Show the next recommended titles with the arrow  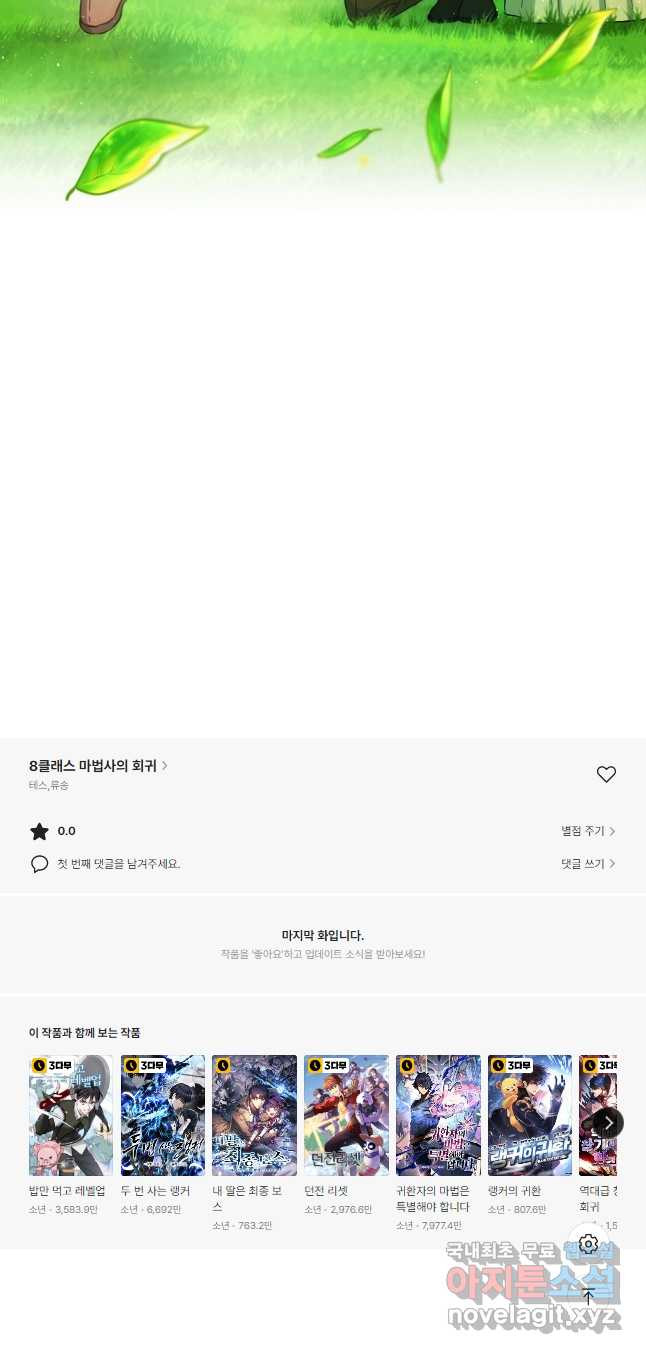[608, 1123]
